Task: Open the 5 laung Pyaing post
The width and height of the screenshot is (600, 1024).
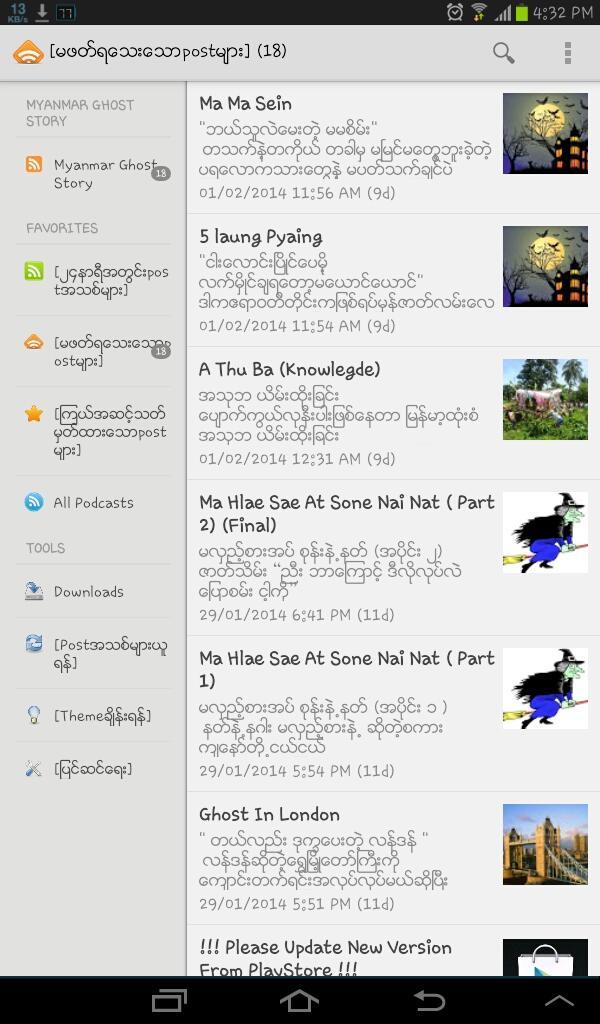Action: pos(345,280)
